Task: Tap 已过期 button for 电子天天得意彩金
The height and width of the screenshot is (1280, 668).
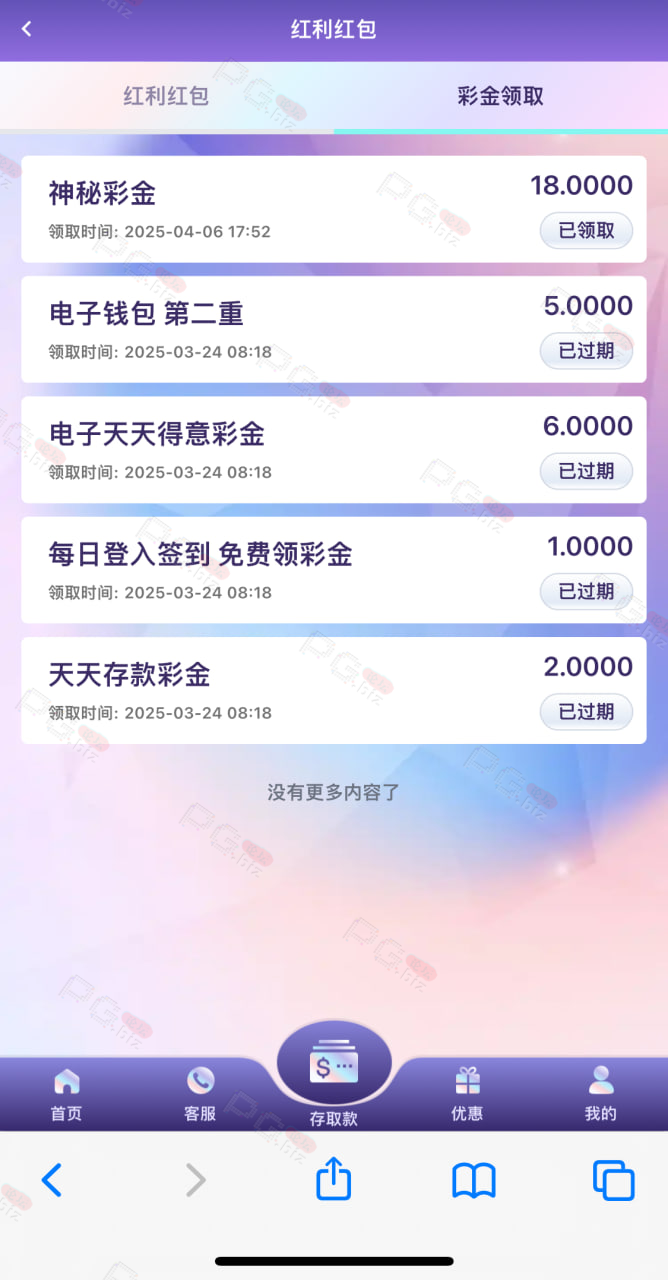Action: (x=586, y=471)
